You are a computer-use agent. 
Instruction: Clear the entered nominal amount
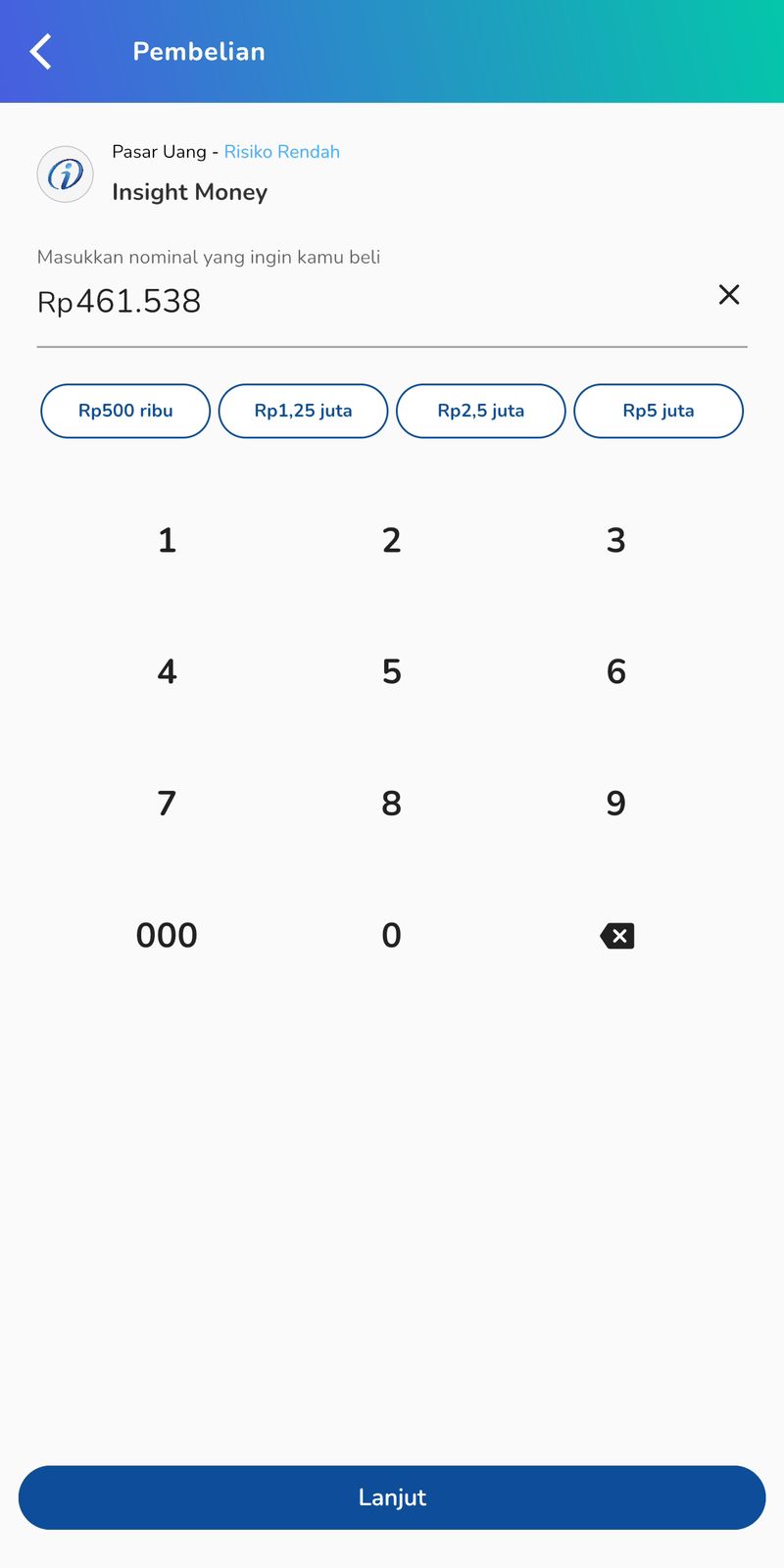tap(729, 295)
